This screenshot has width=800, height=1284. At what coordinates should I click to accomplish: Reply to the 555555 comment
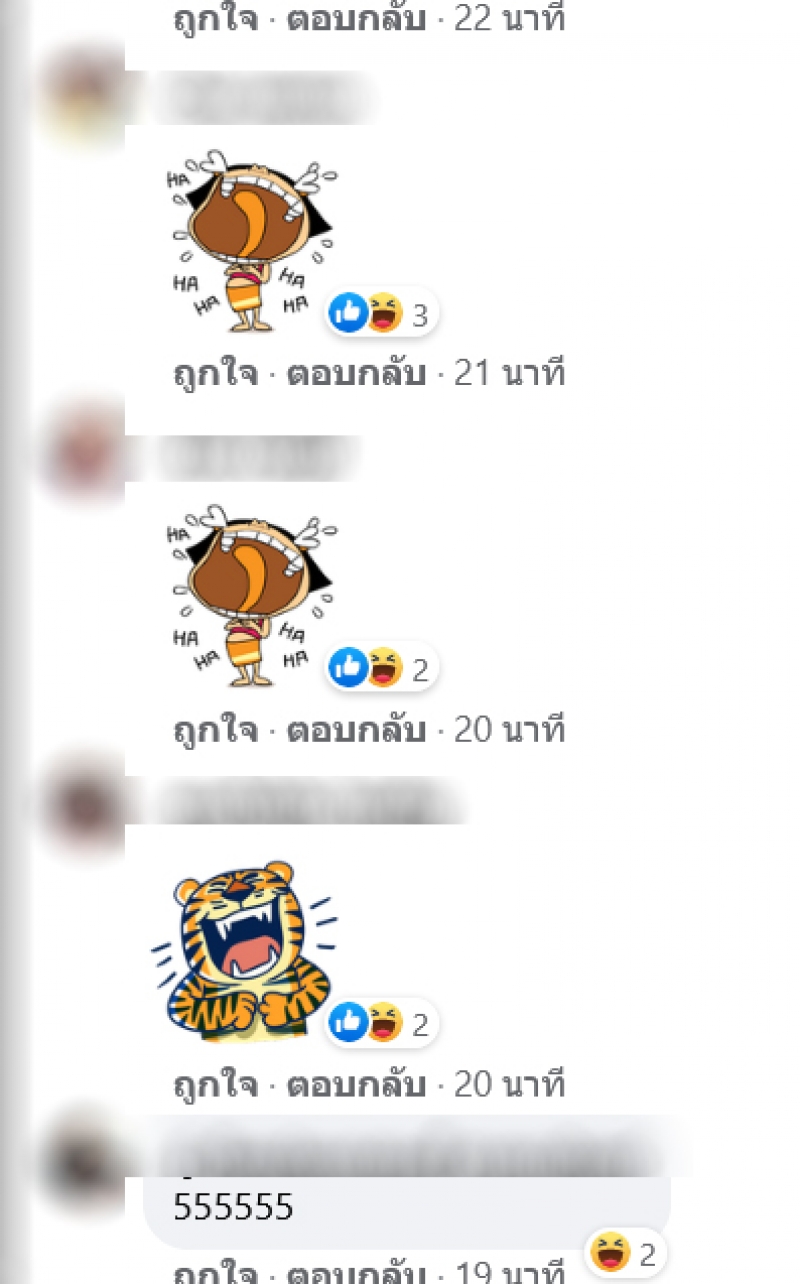pos(356,1274)
